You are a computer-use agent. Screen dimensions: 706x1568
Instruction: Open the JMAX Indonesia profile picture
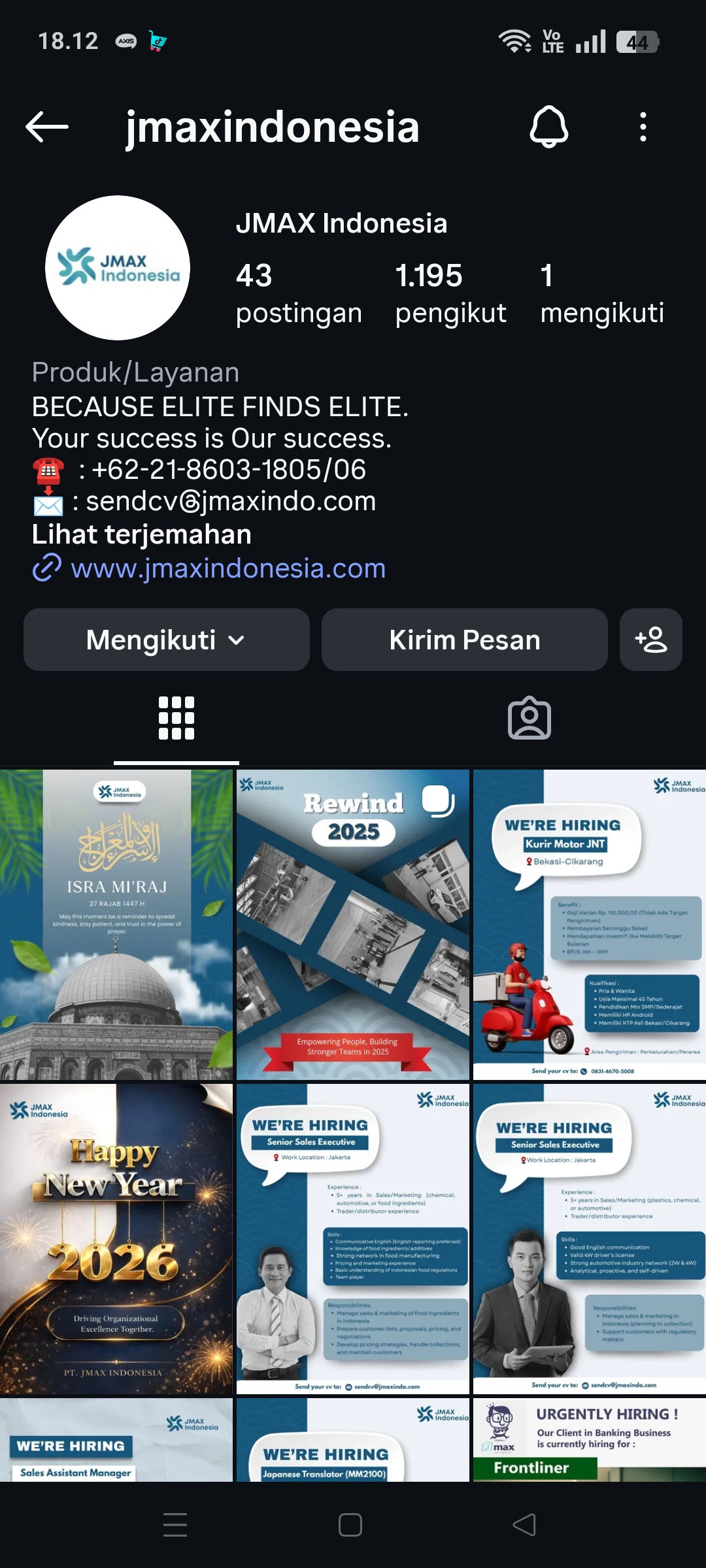click(118, 268)
